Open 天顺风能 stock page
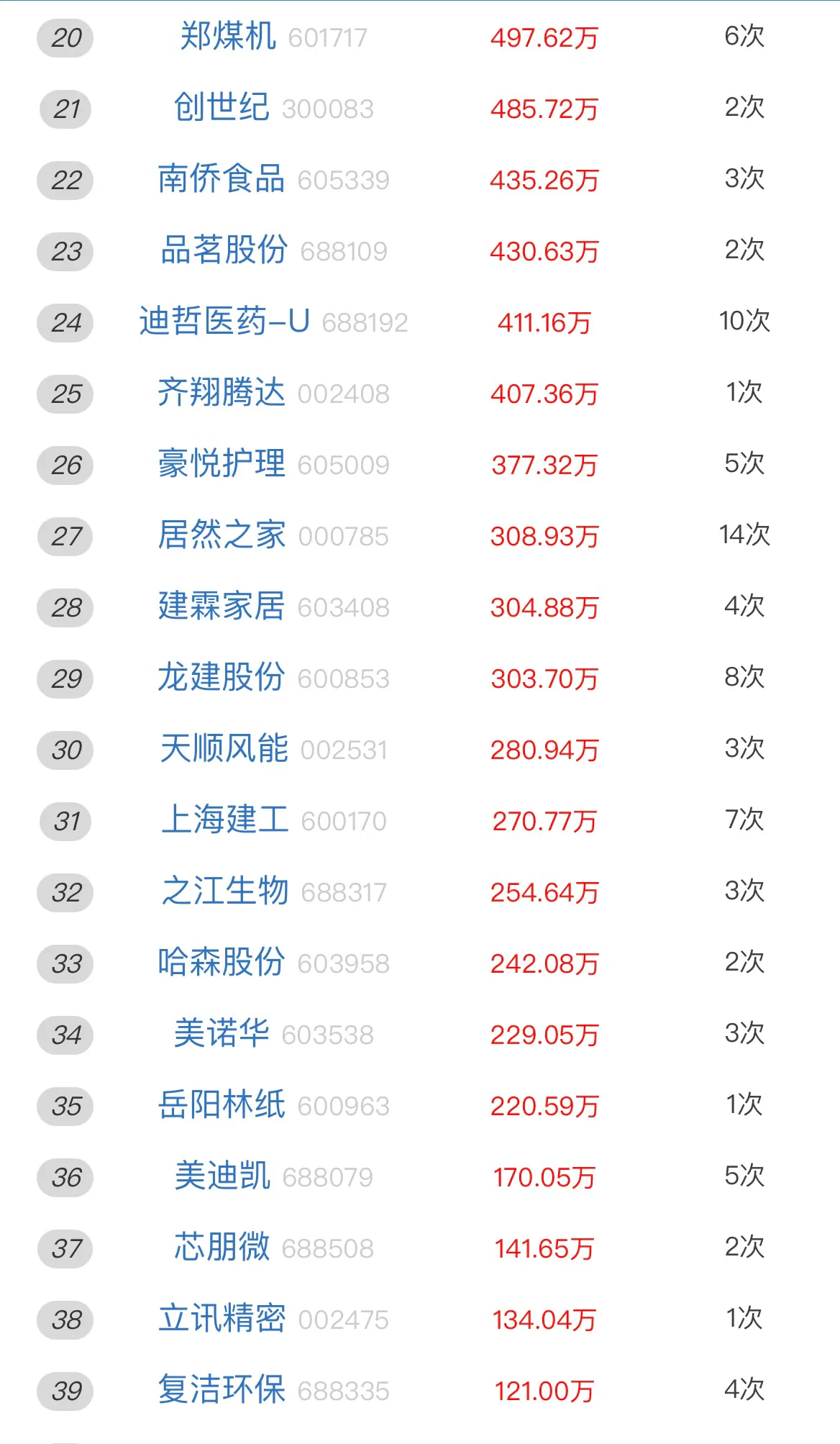The height and width of the screenshot is (1444, 840). 224,749
